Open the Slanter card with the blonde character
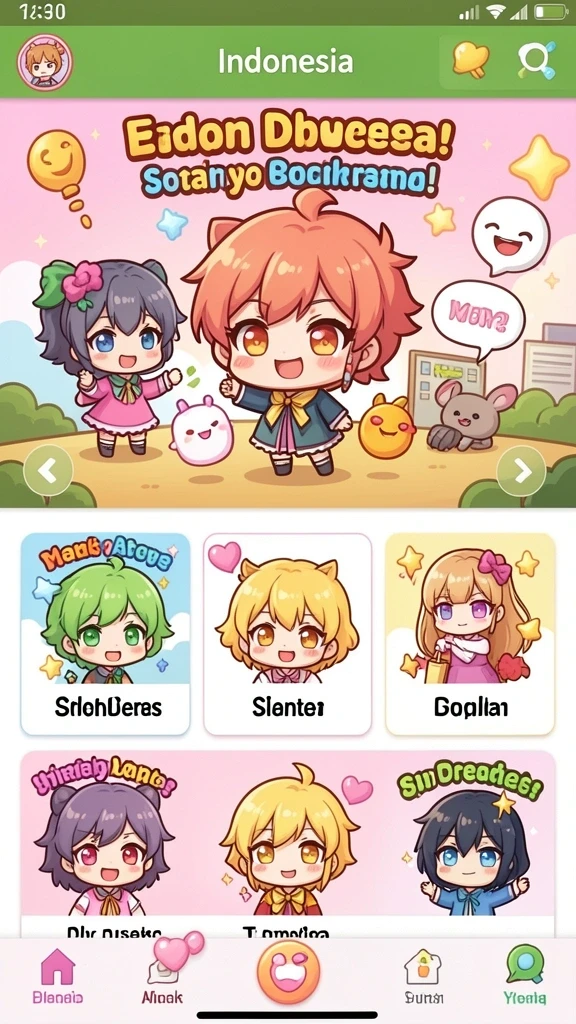The image size is (576, 1024). (x=287, y=633)
